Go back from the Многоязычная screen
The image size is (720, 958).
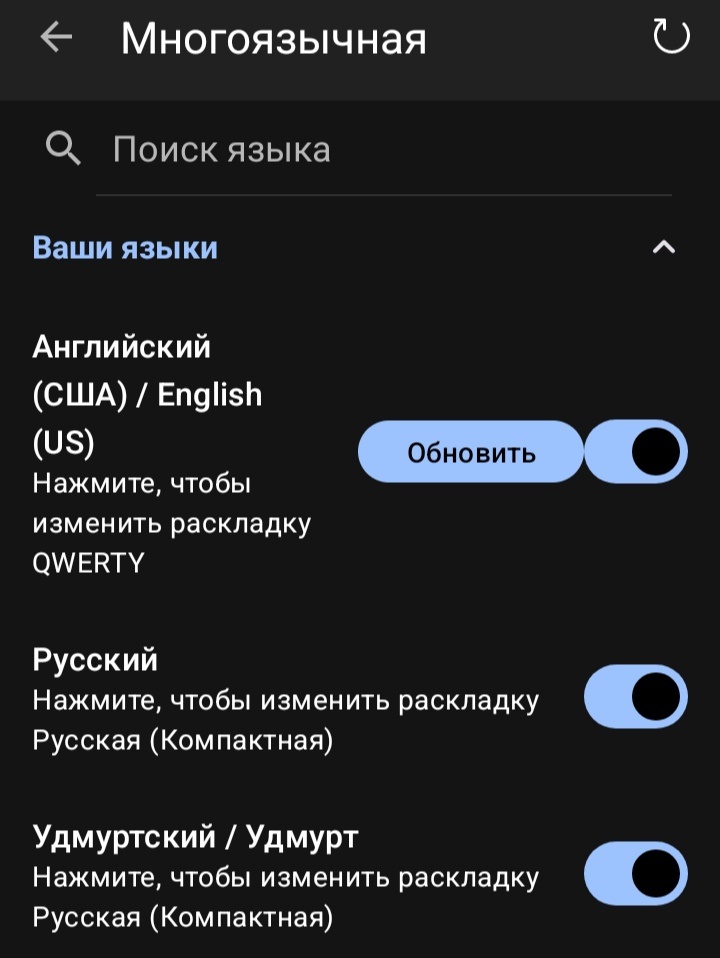tap(56, 38)
